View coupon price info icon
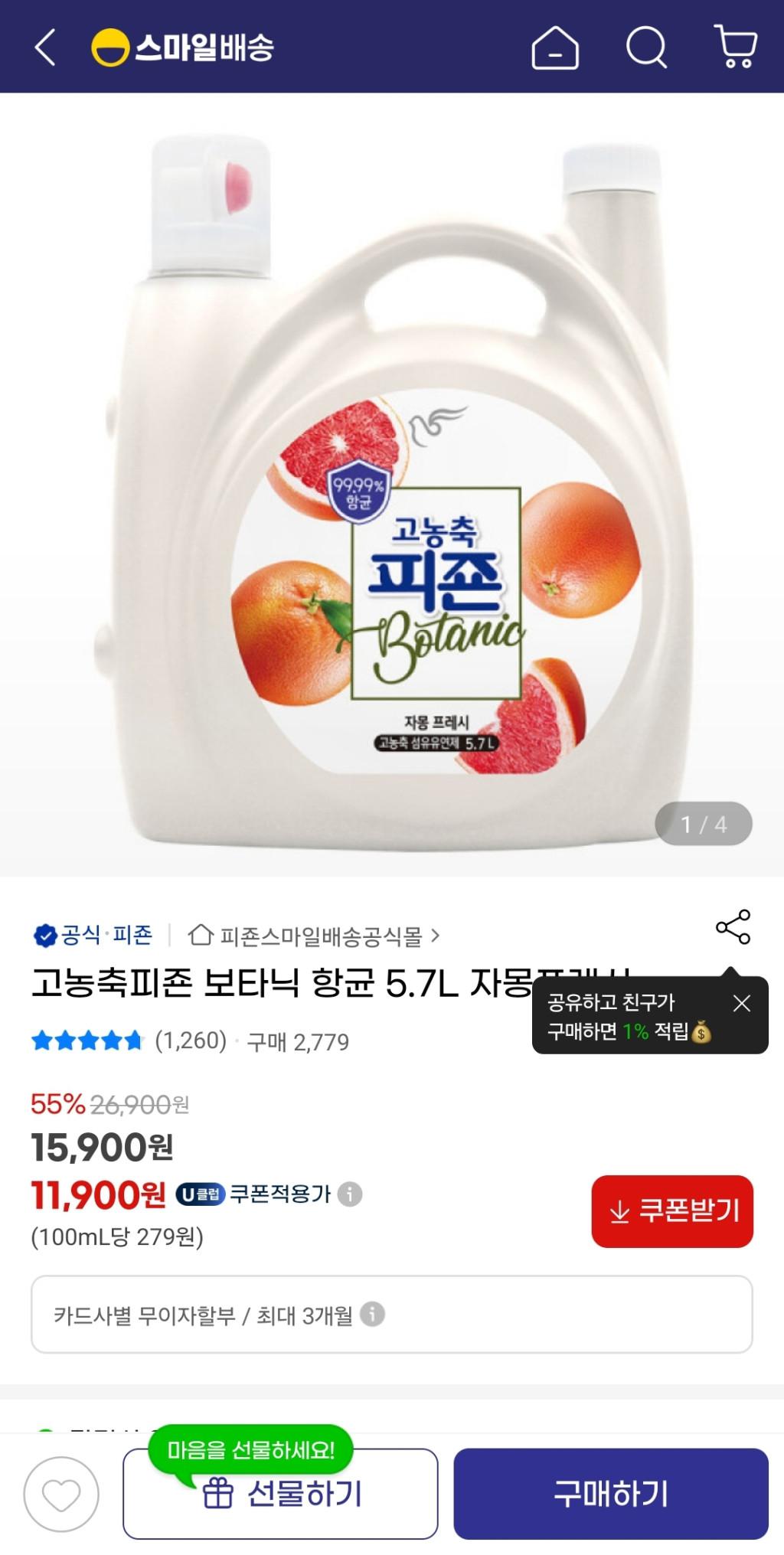This screenshot has height=1555, width=784. pyautogui.click(x=350, y=1194)
